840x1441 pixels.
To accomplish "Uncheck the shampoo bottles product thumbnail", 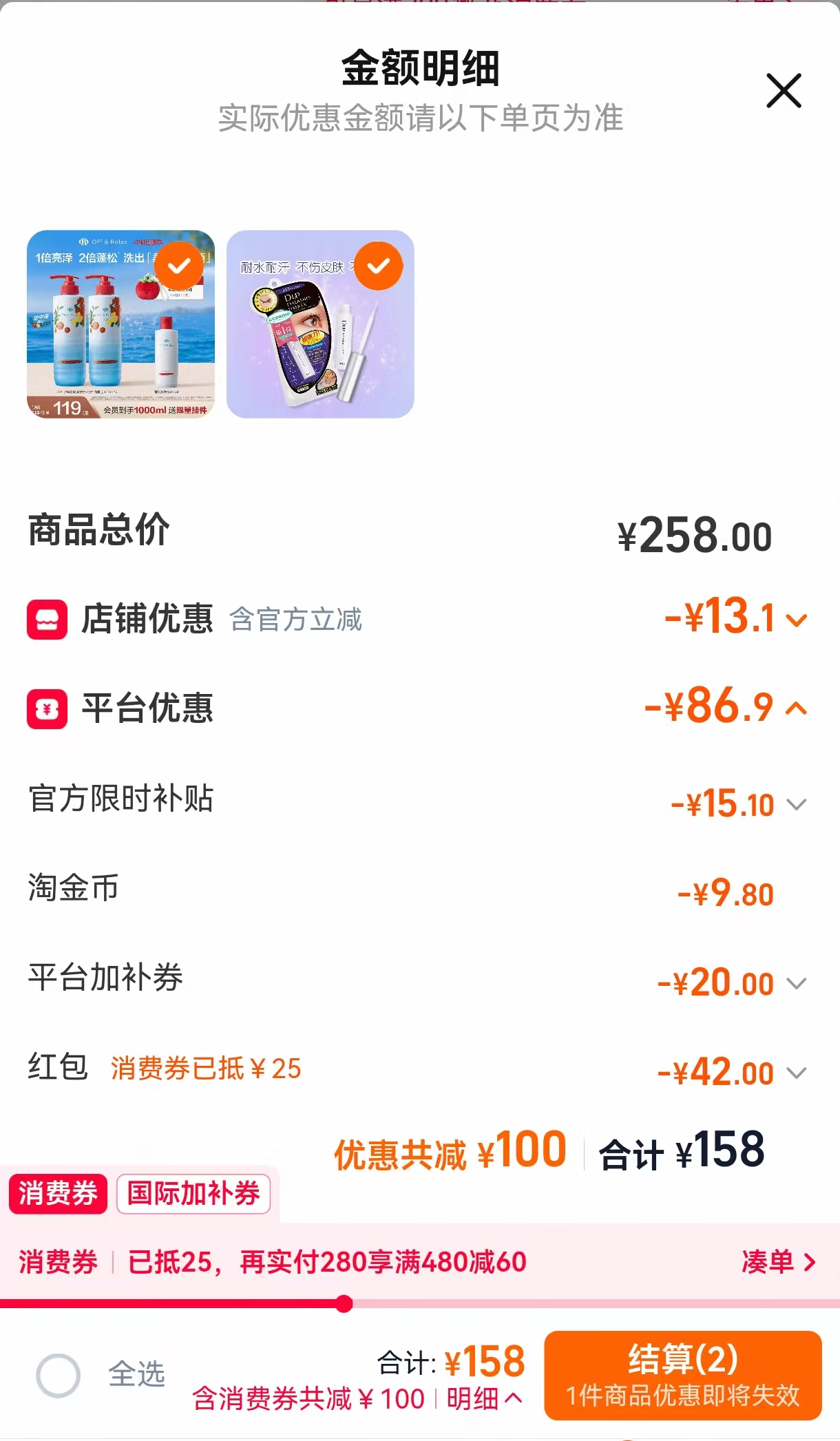I will coord(179,266).
